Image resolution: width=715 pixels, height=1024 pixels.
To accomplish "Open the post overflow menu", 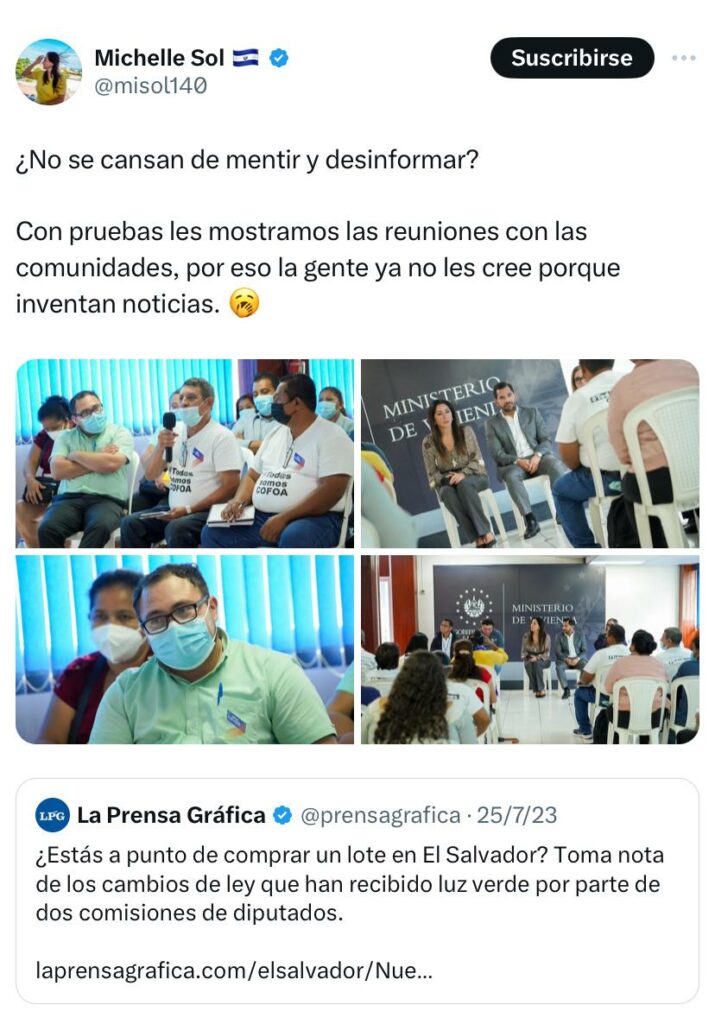I will pos(683,58).
